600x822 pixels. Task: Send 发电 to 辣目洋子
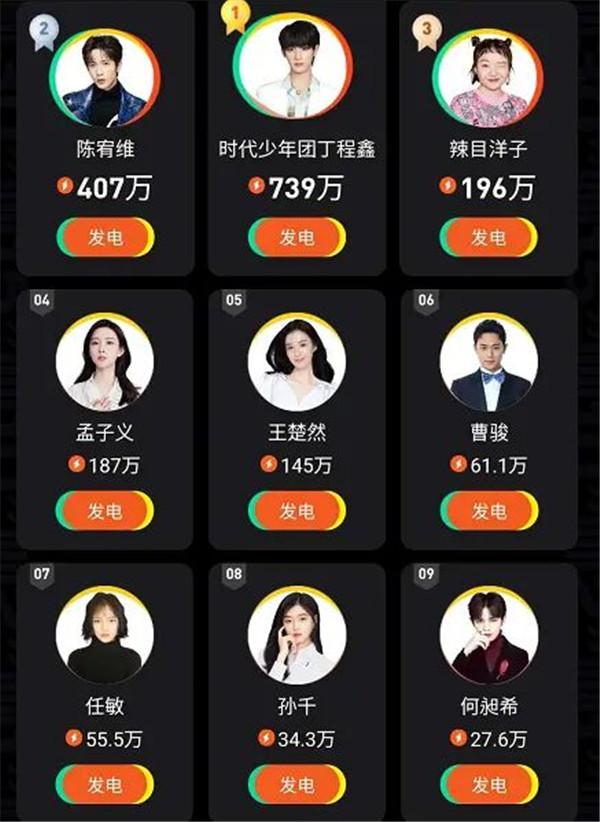489,238
